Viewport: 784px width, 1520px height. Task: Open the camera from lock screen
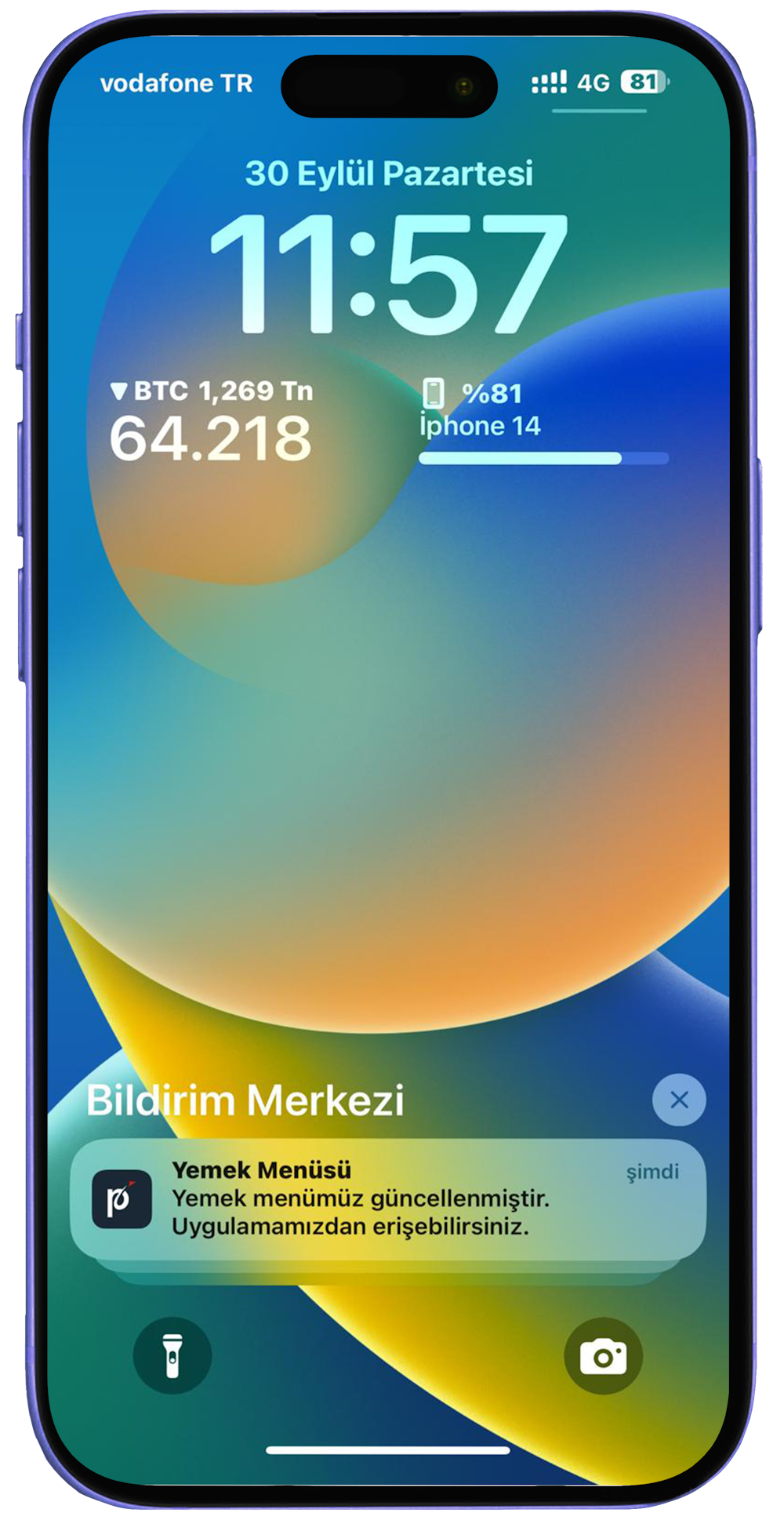603,1355
